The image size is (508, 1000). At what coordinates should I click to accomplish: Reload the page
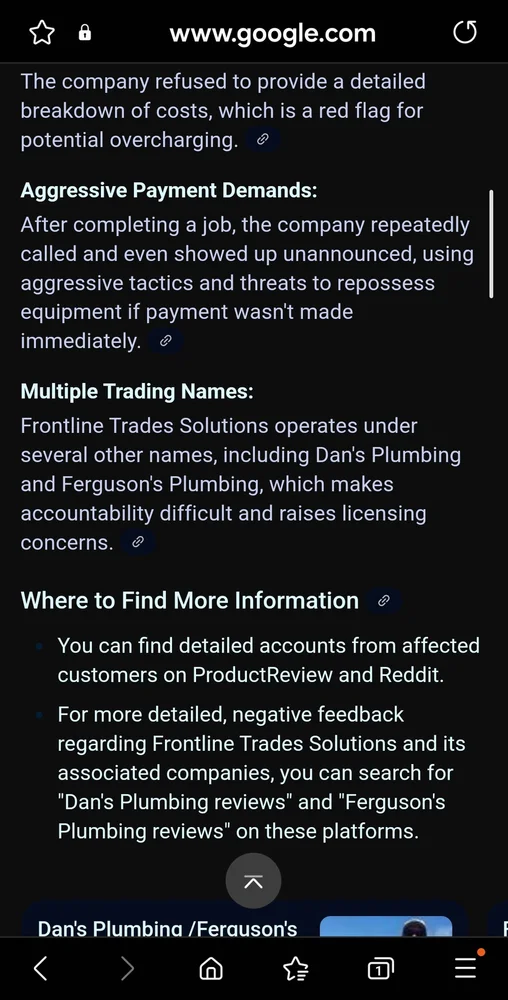point(465,33)
